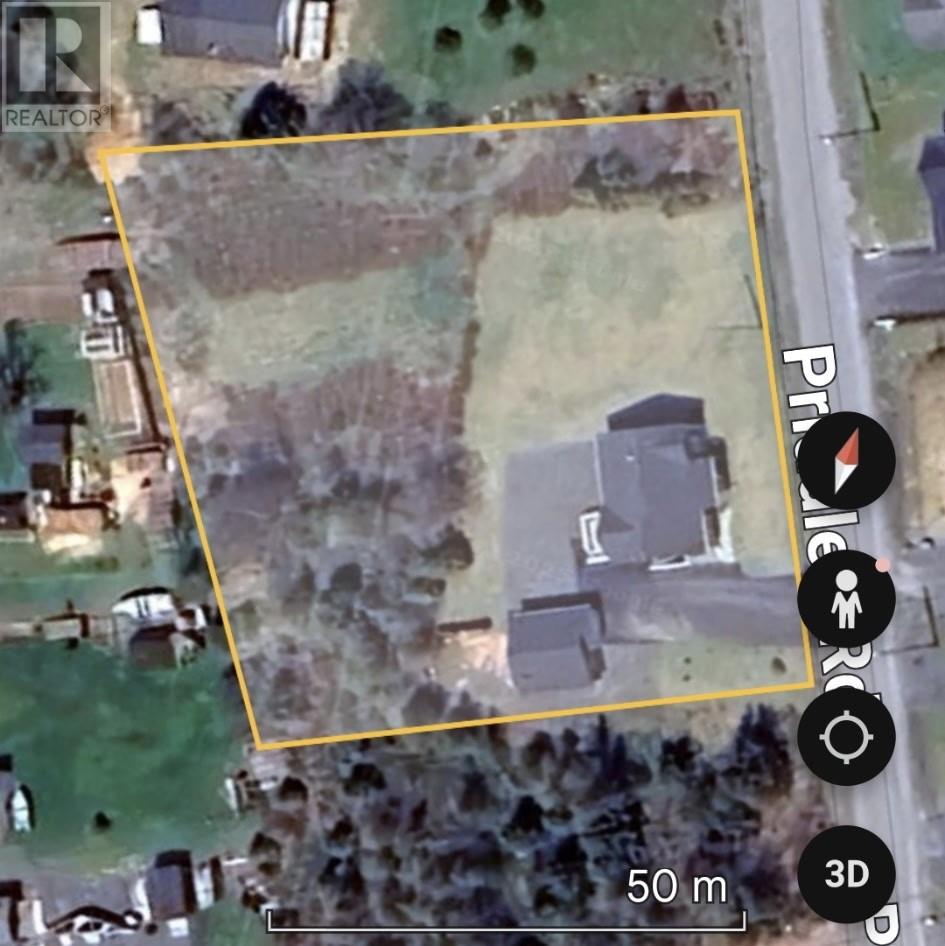Center the map on my location
Viewport: 945px width, 946px height.
pos(847,738)
